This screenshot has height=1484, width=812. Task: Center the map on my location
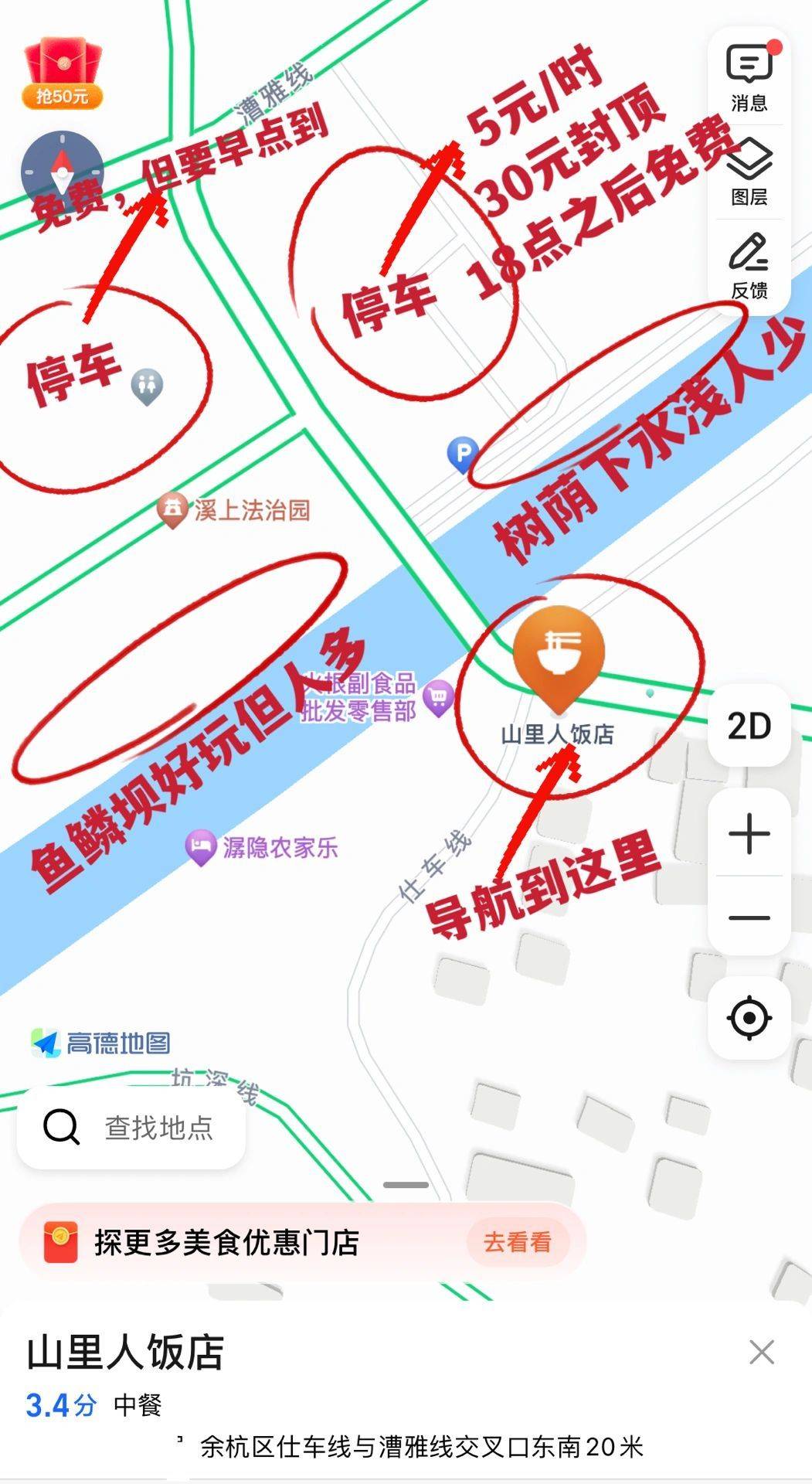[x=749, y=1017]
